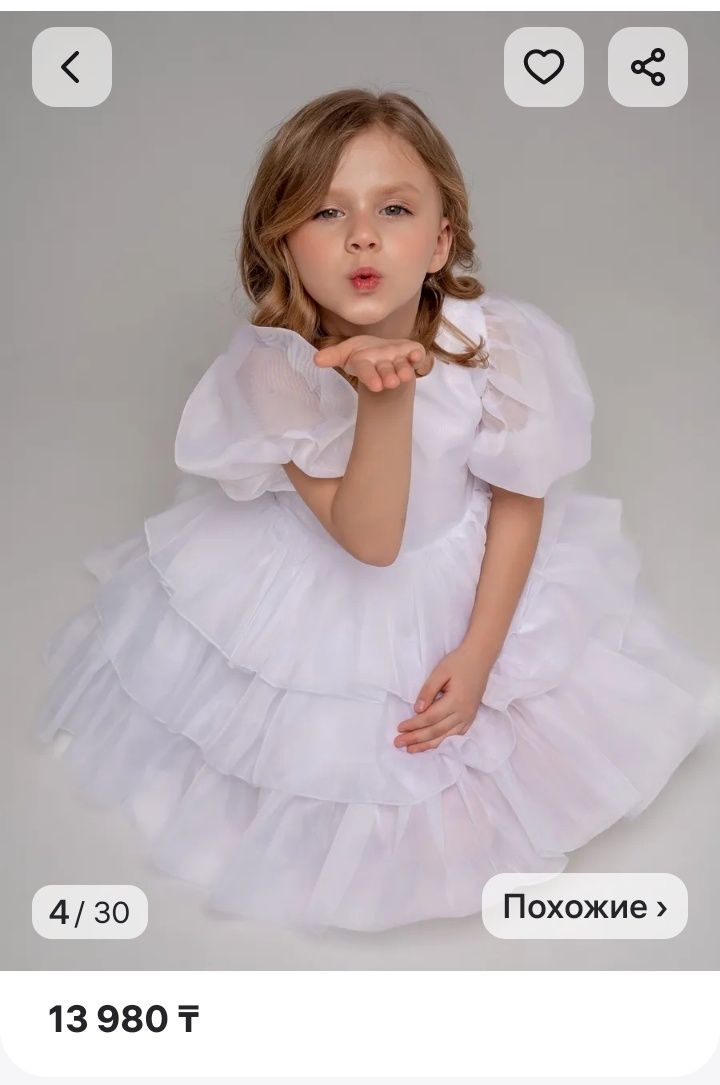The height and width of the screenshot is (1085, 720).
Task: Add this dress to favorites
Action: 543,67
